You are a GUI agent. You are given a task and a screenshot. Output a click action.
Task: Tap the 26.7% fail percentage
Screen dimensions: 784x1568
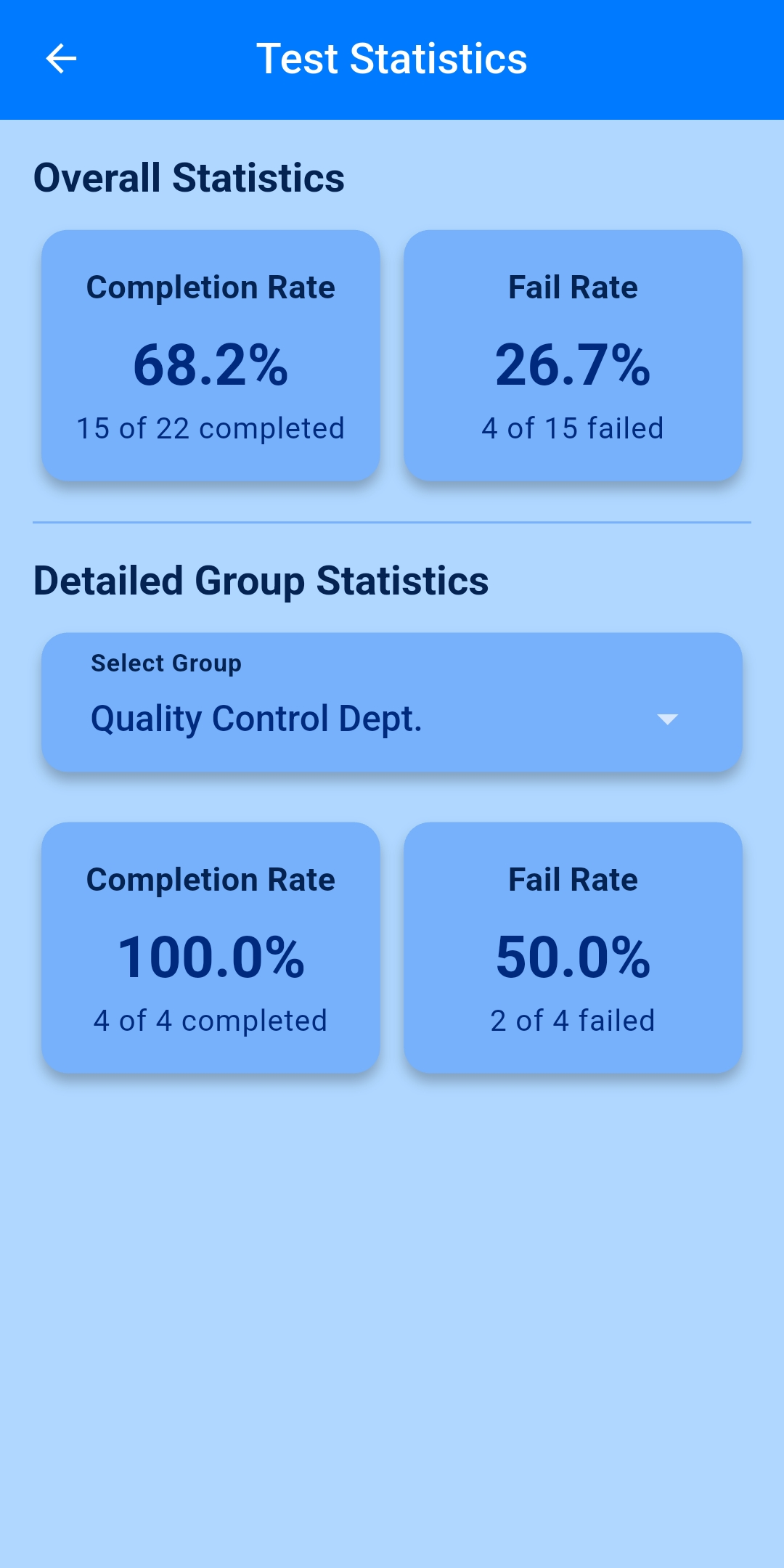[x=573, y=365]
